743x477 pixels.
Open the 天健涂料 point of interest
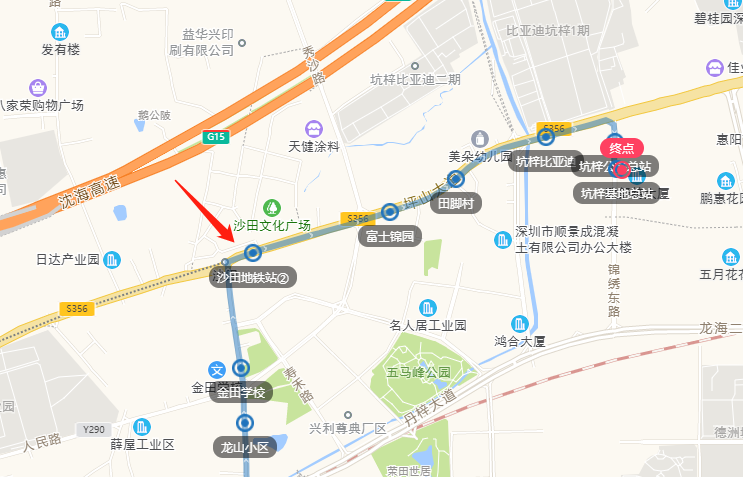(x=314, y=127)
